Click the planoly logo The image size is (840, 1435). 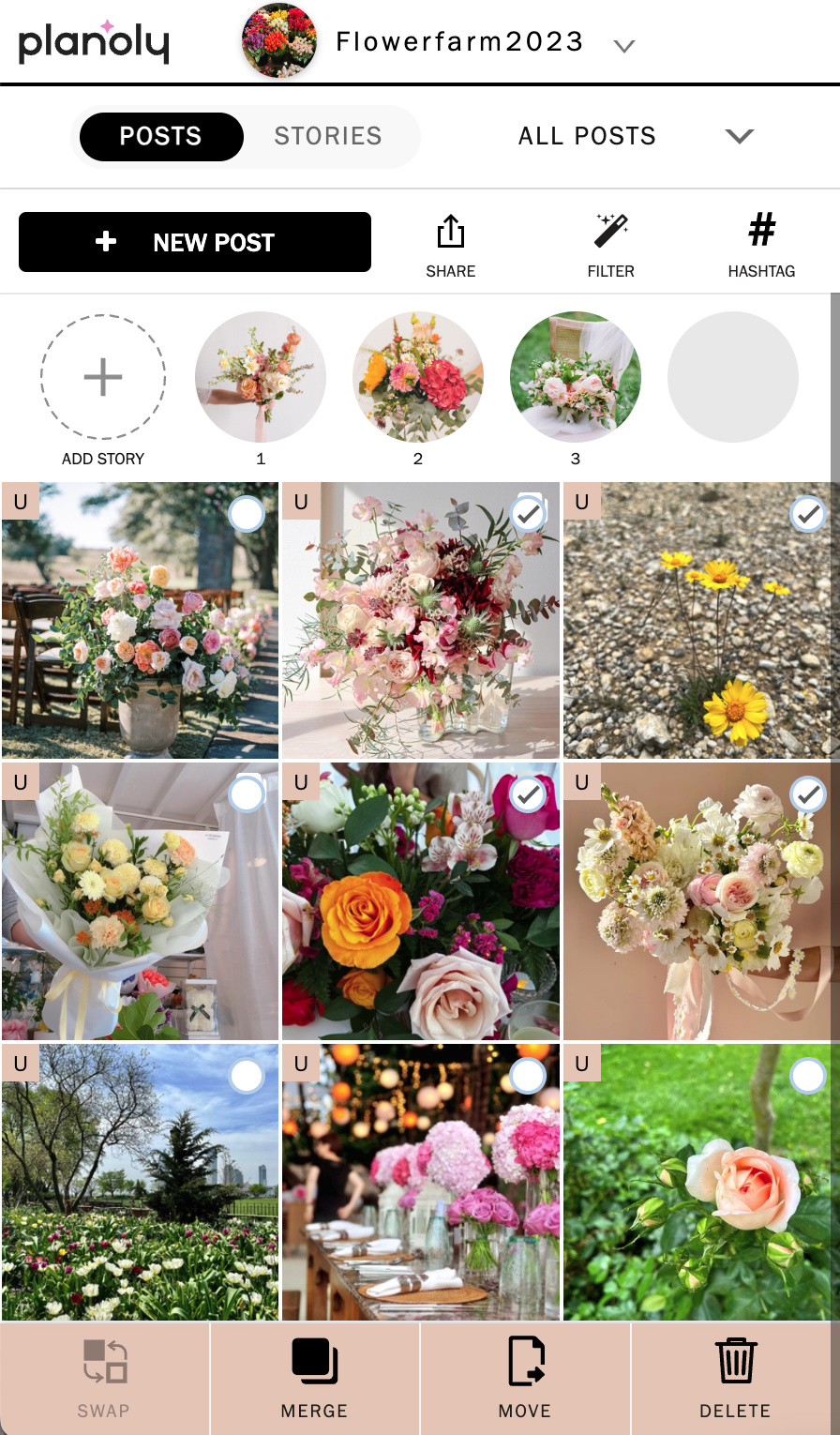coord(92,41)
